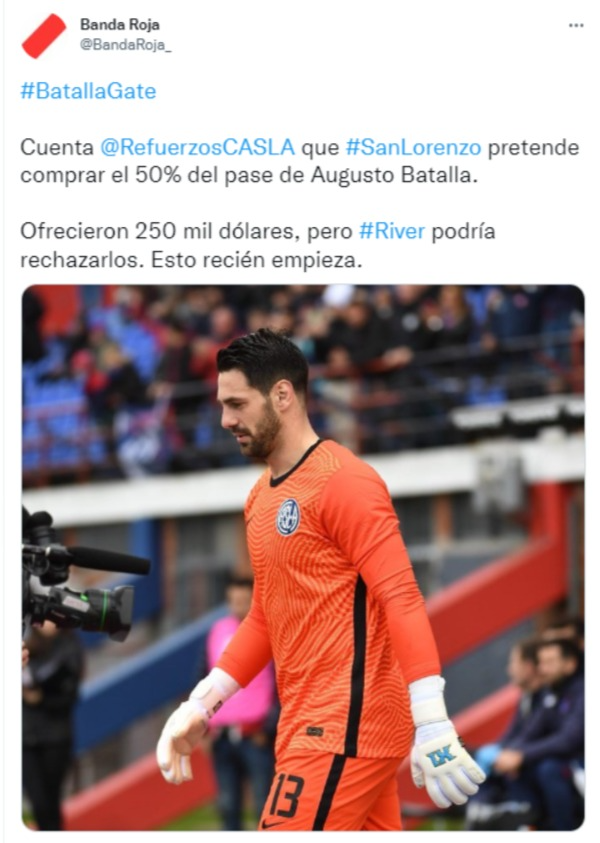600x843 pixels.
Task: Open Banda Roja's profile avatar
Action: pos(44,36)
